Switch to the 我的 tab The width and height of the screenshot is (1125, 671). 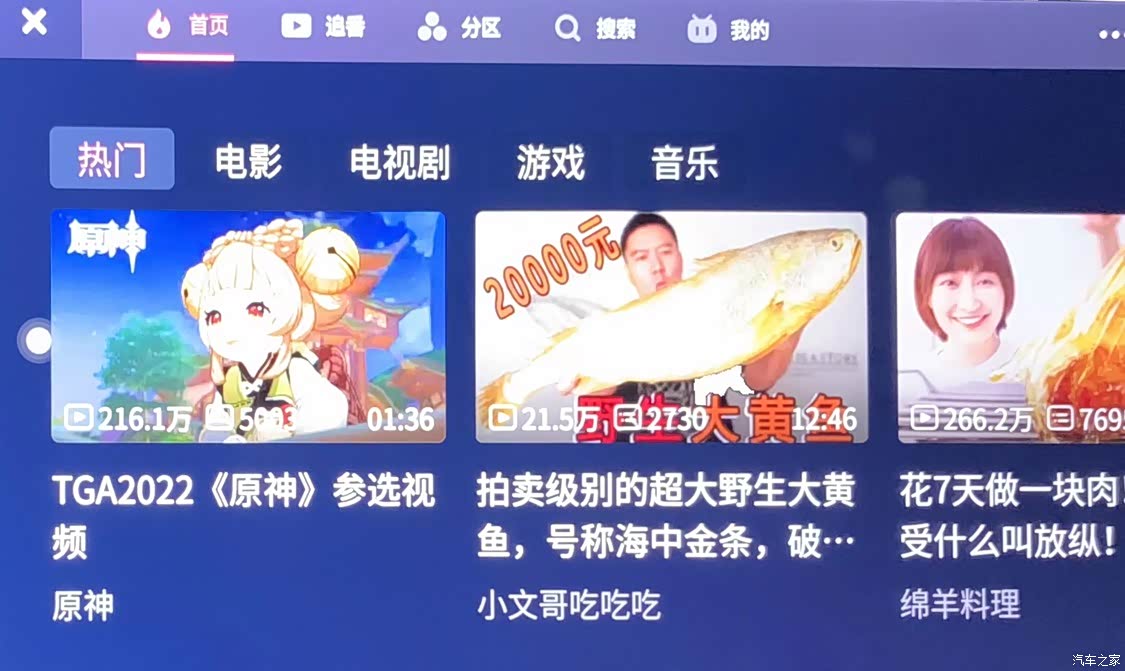(728, 30)
